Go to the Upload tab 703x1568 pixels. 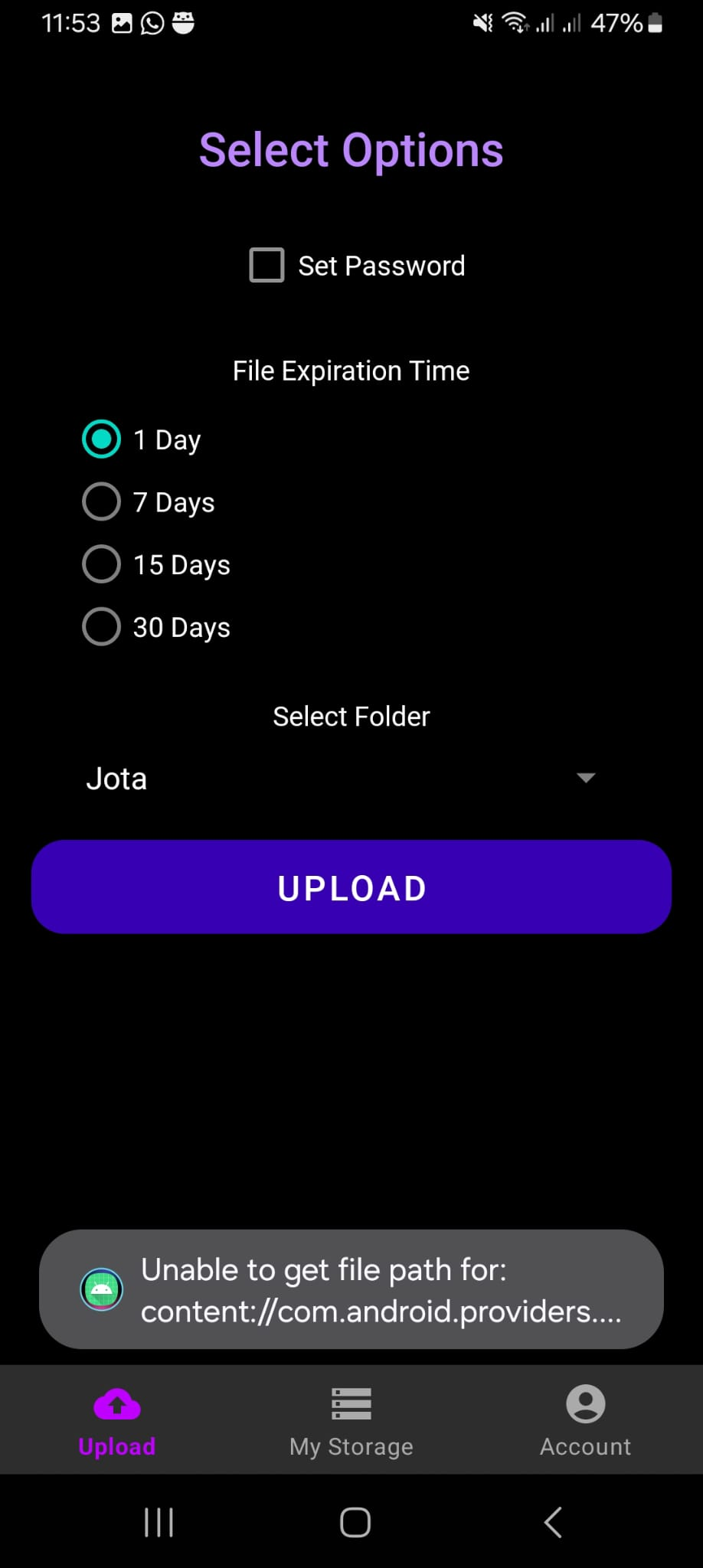[117, 1421]
